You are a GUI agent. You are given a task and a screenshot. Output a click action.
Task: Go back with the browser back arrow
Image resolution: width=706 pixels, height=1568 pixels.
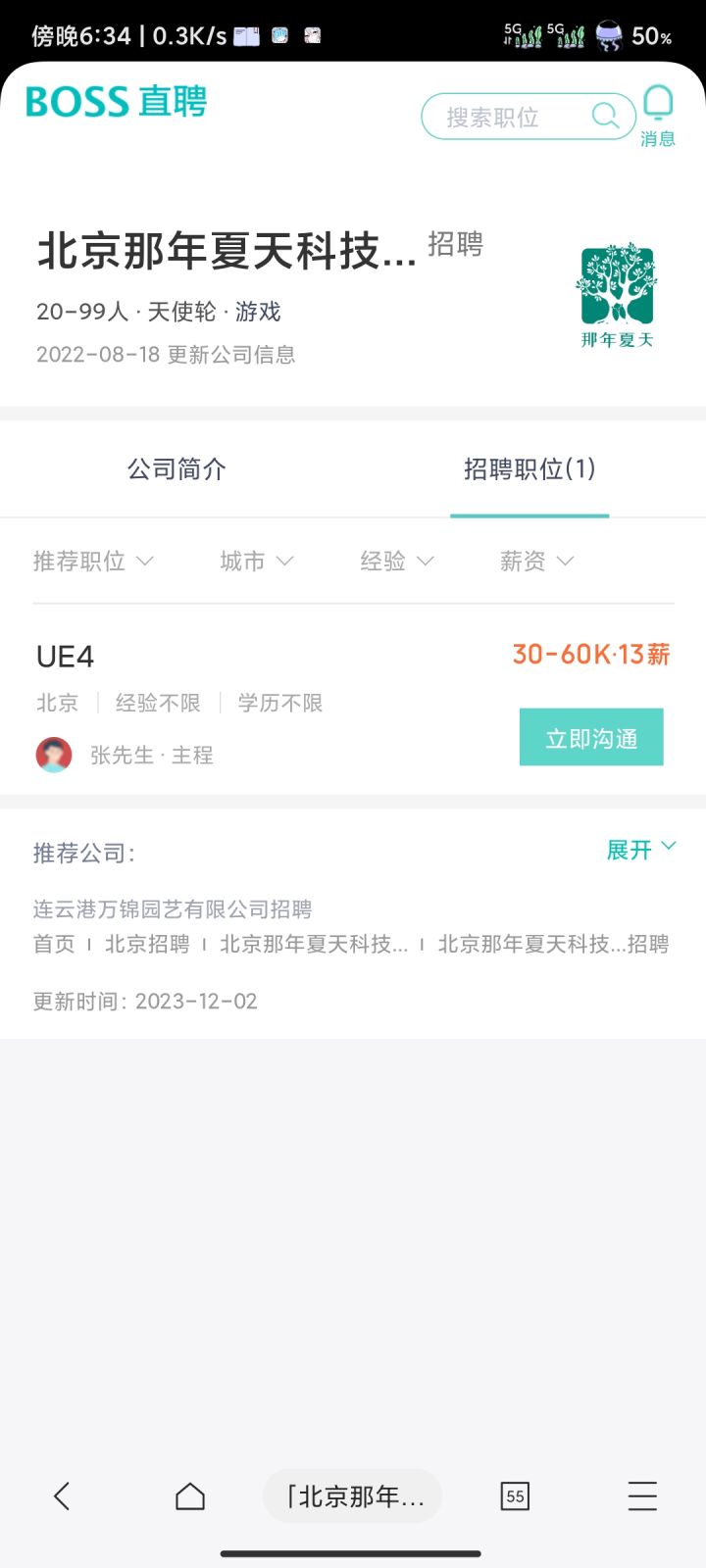point(62,1495)
